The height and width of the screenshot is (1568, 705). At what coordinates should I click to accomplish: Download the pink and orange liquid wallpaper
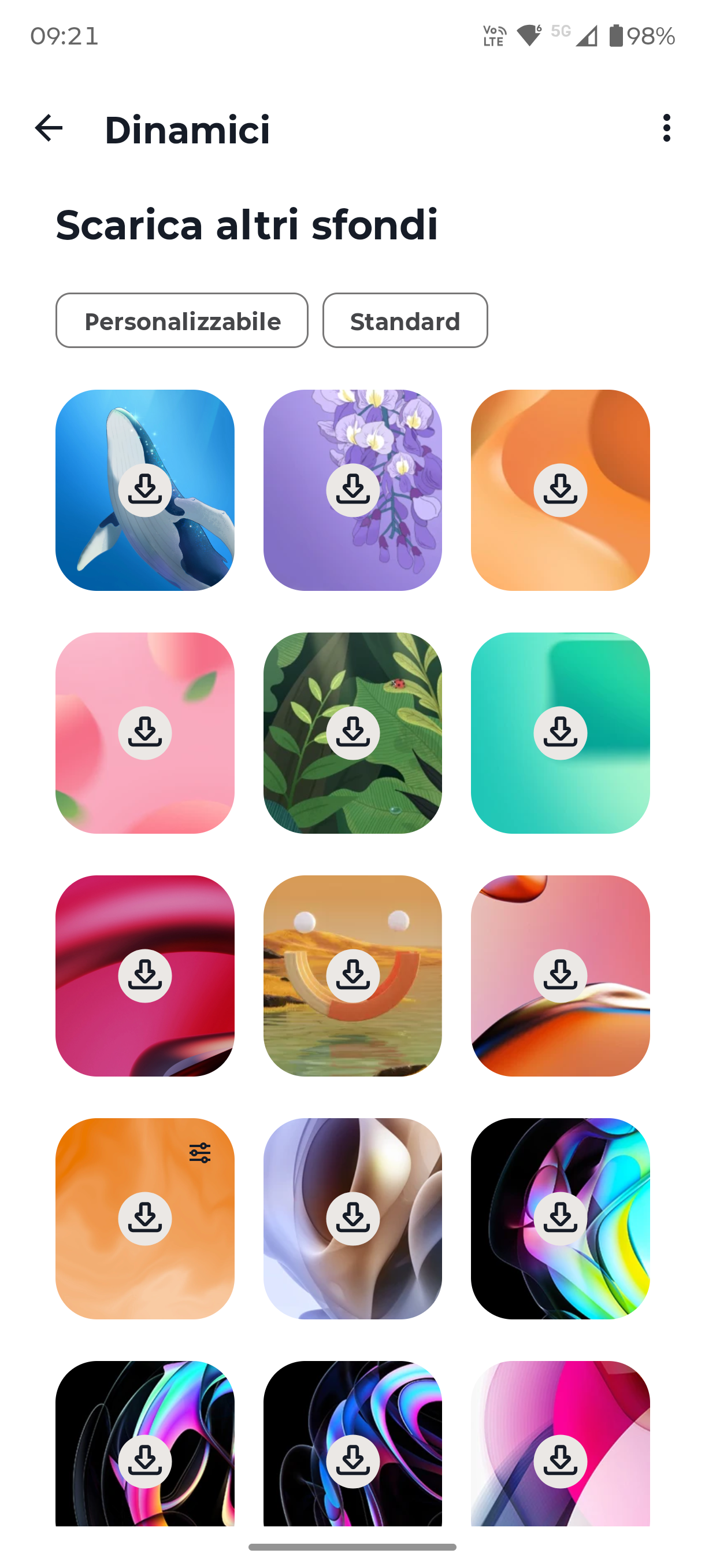click(560, 976)
